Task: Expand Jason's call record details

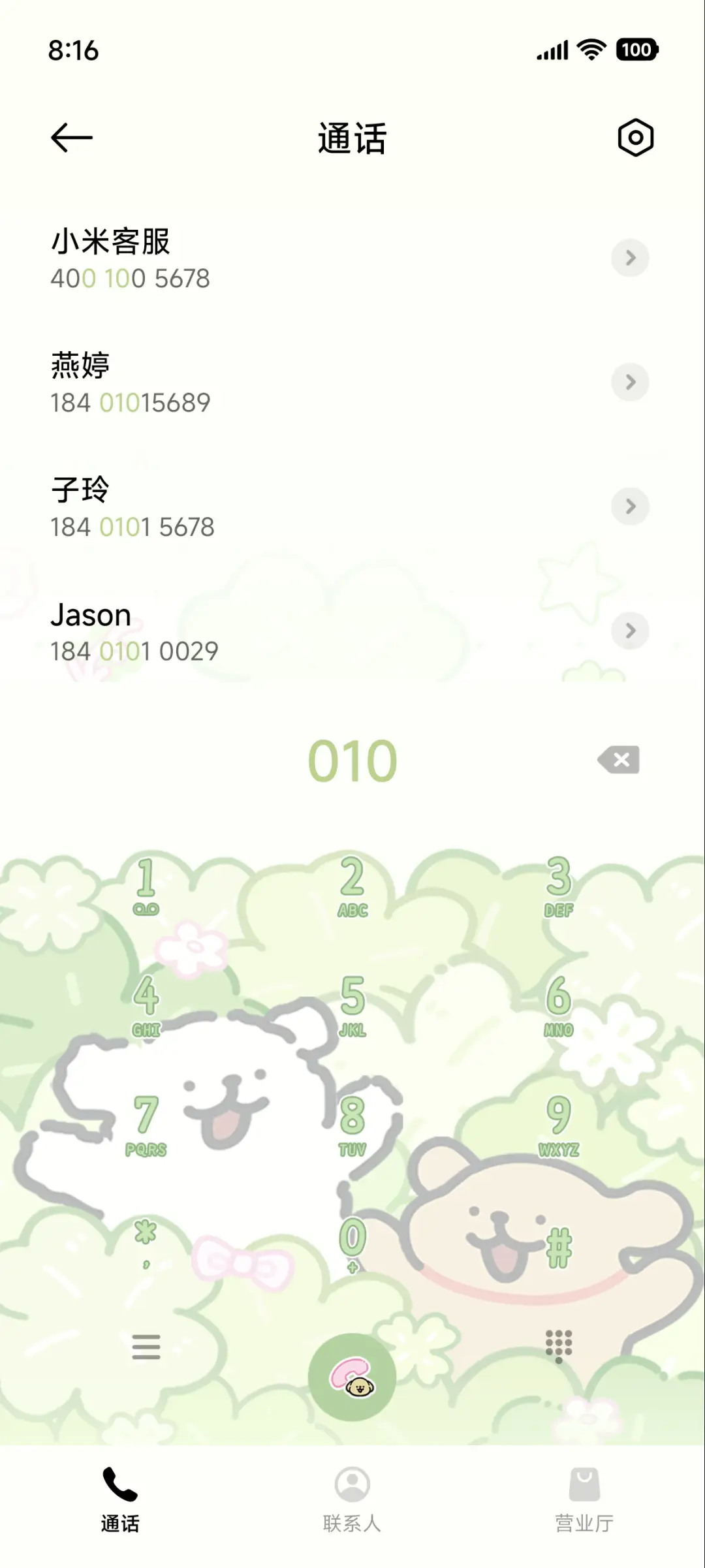Action: pyautogui.click(x=630, y=631)
